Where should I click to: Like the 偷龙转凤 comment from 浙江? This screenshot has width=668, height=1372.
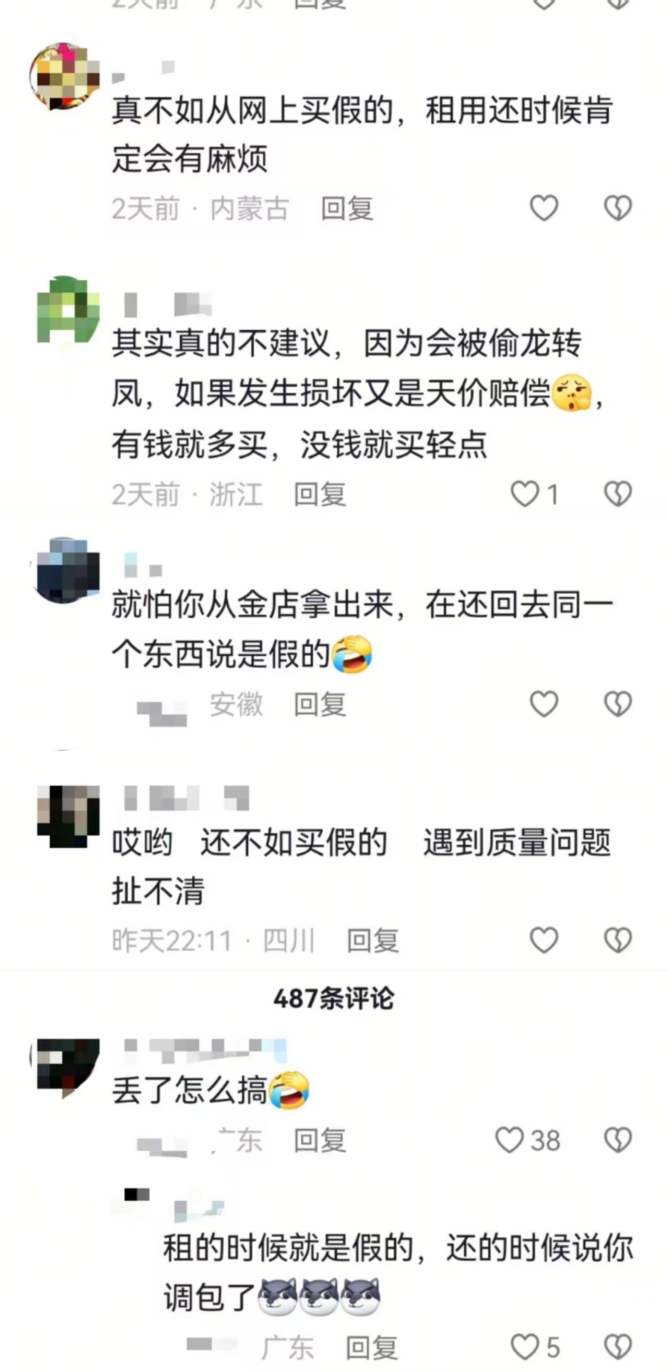pyautogui.click(x=526, y=493)
